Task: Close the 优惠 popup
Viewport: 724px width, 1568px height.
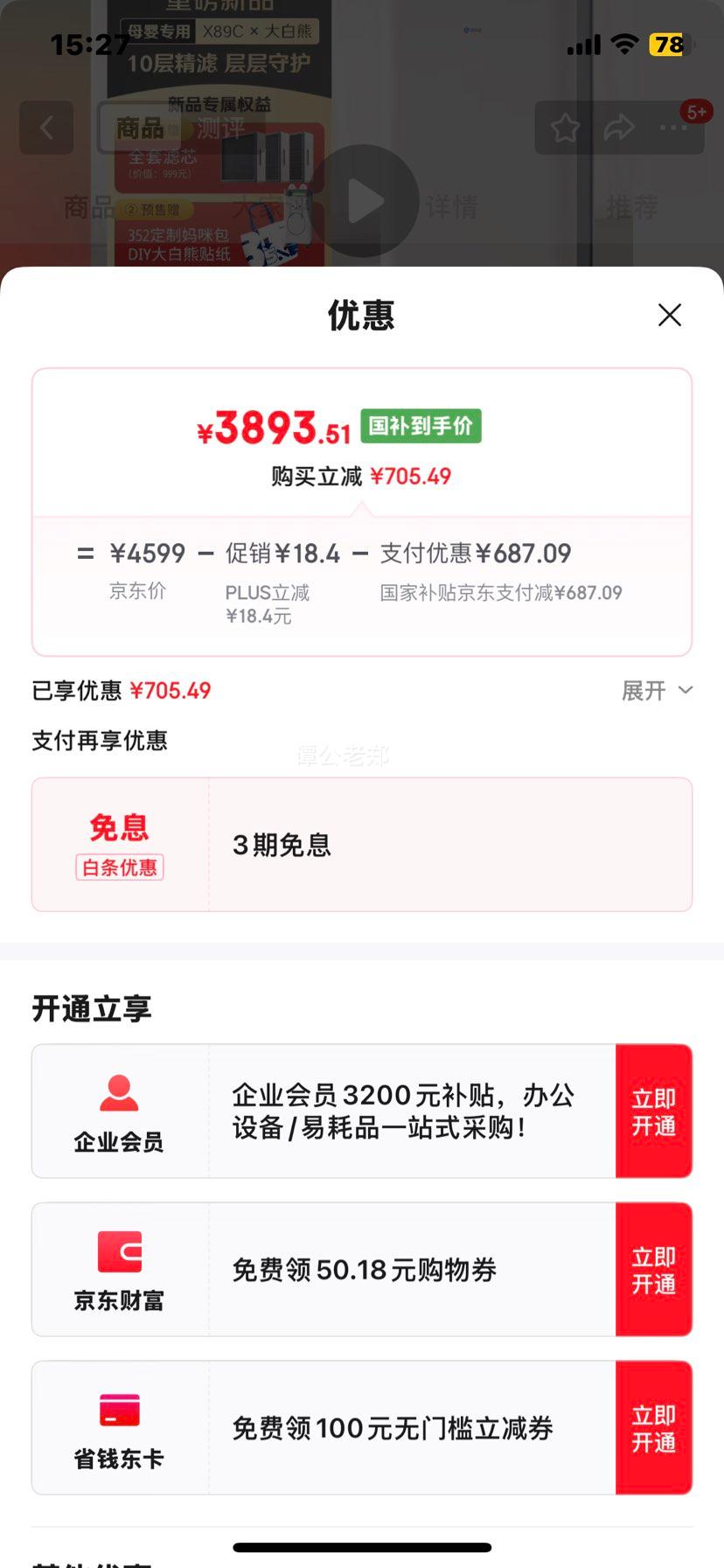Action: 670,315
